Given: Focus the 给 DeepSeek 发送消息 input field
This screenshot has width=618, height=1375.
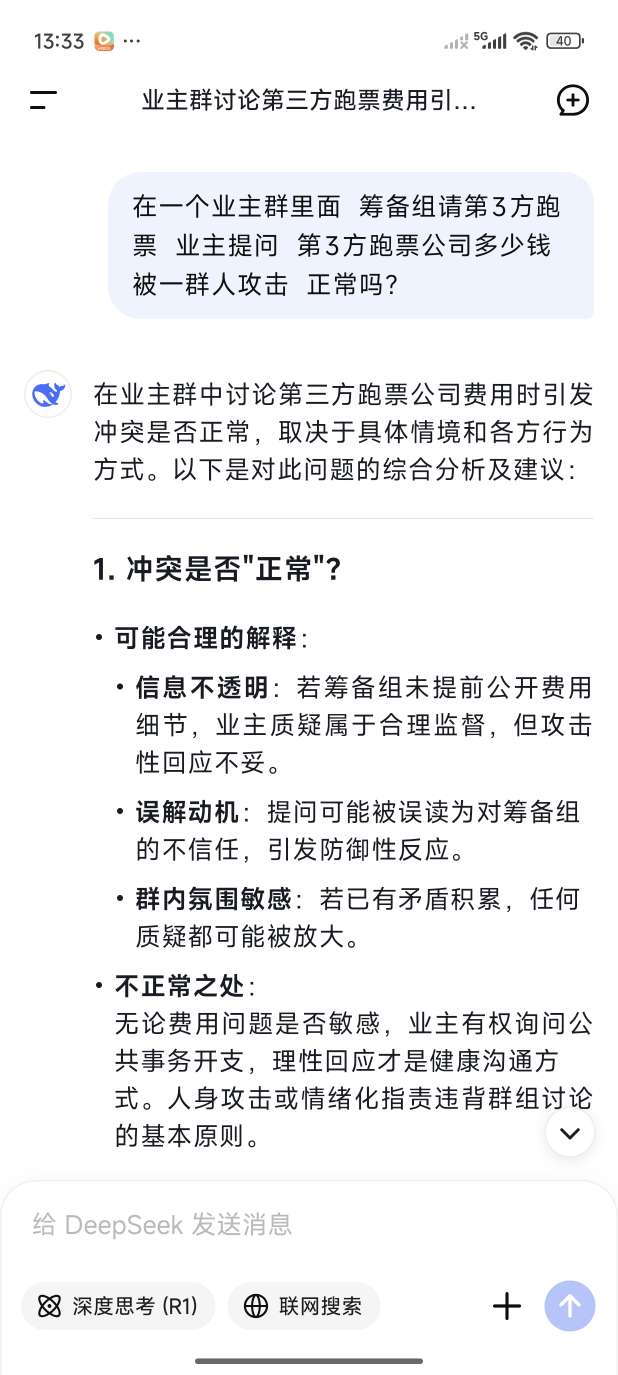Looking at the screenshot, I should [x=309, y=1224].
